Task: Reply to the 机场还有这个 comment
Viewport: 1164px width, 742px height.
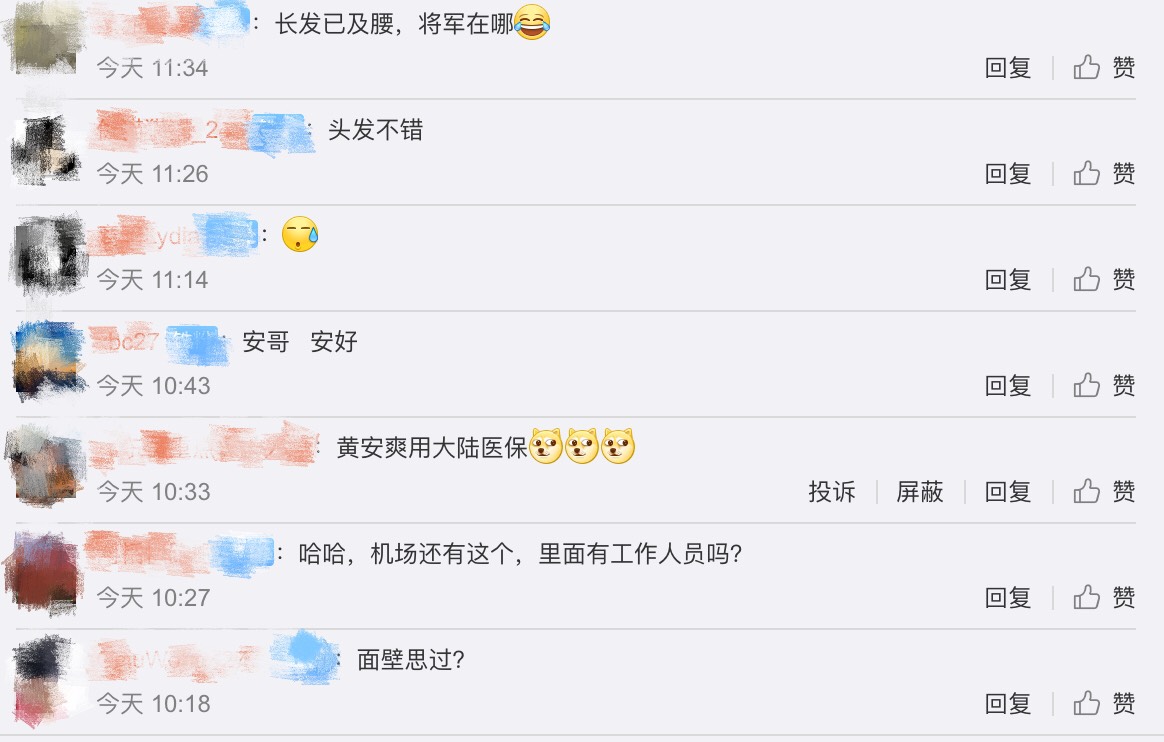Action: (x=1007, y=598)
